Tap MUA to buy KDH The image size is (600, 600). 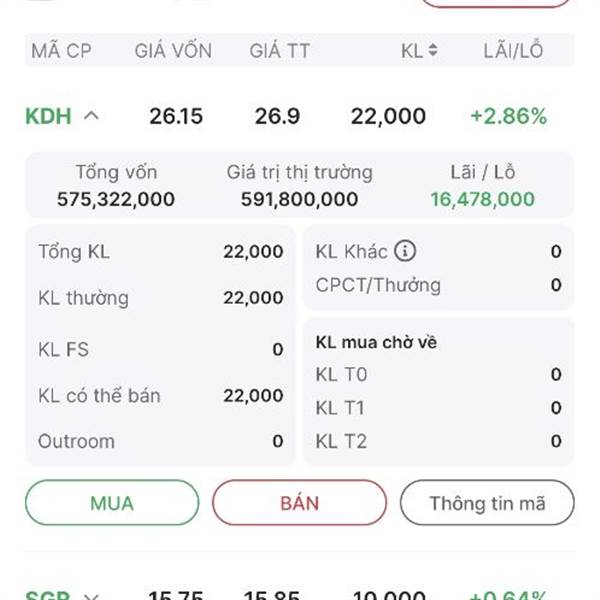[112, 502]
